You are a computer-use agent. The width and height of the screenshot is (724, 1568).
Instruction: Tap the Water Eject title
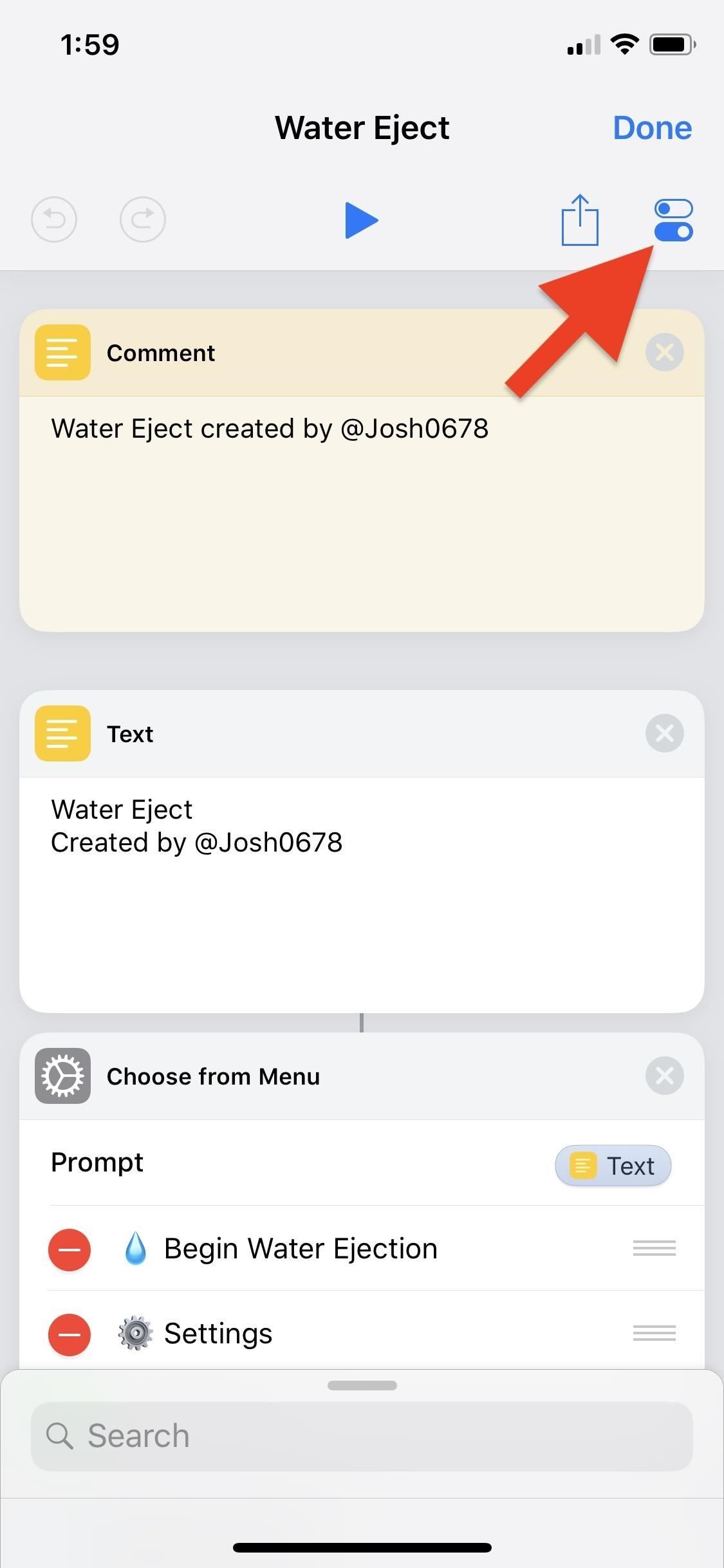(362, 127)
